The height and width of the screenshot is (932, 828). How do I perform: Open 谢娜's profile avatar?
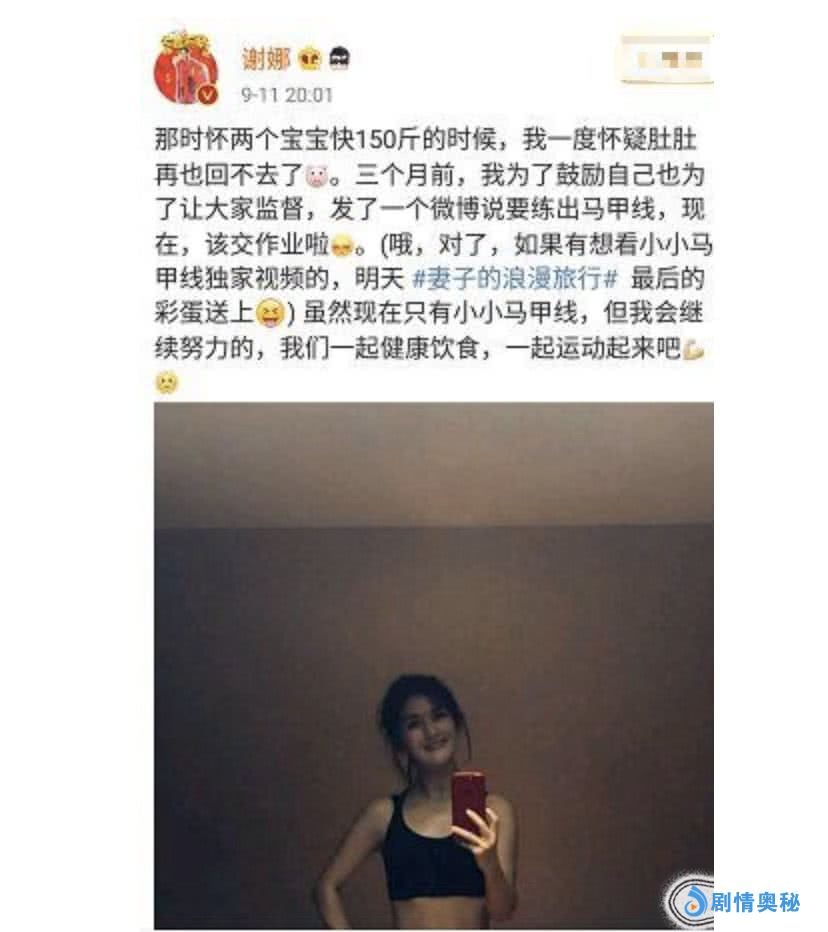tap(185, 70)
